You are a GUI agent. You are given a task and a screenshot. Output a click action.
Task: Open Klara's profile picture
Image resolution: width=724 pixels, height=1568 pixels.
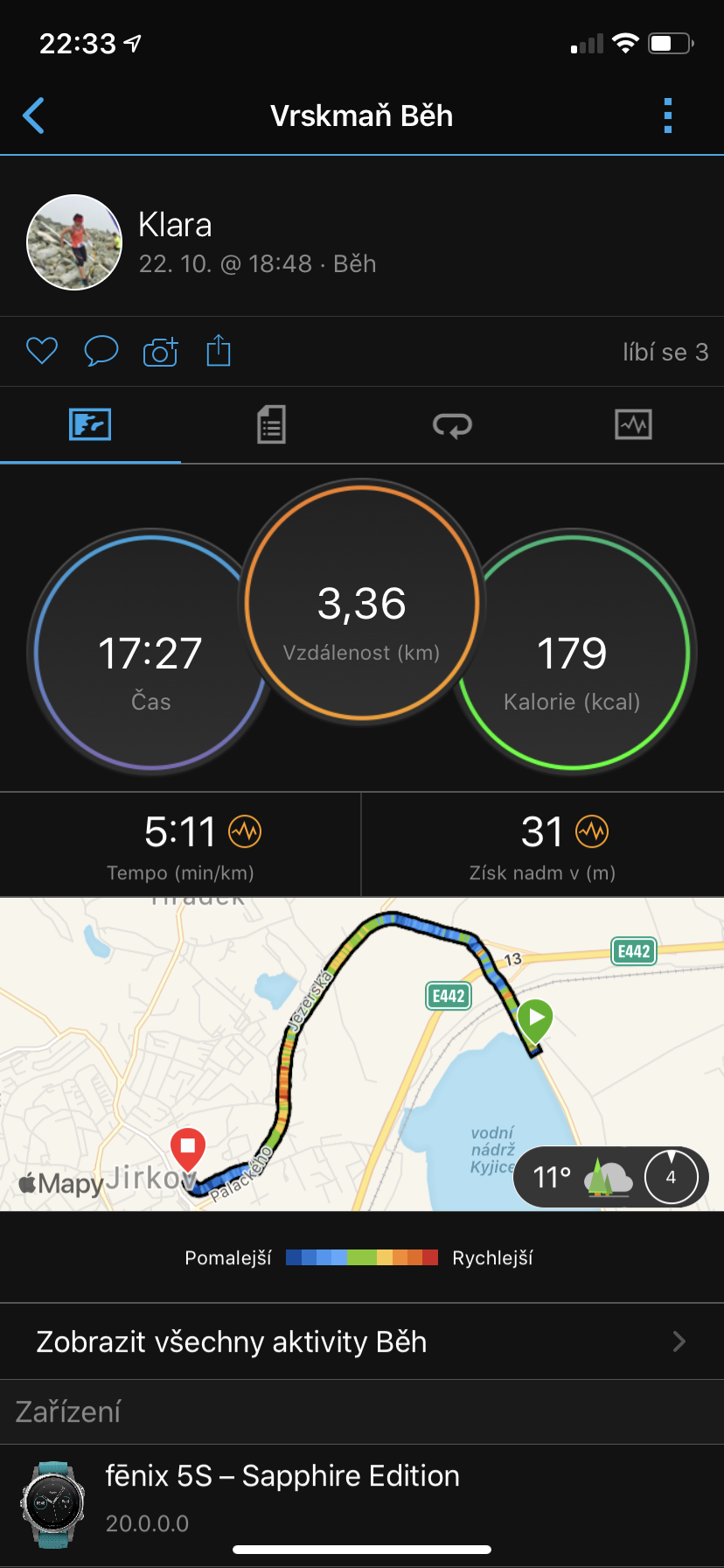pyautogui.click(x=74, y=242)
